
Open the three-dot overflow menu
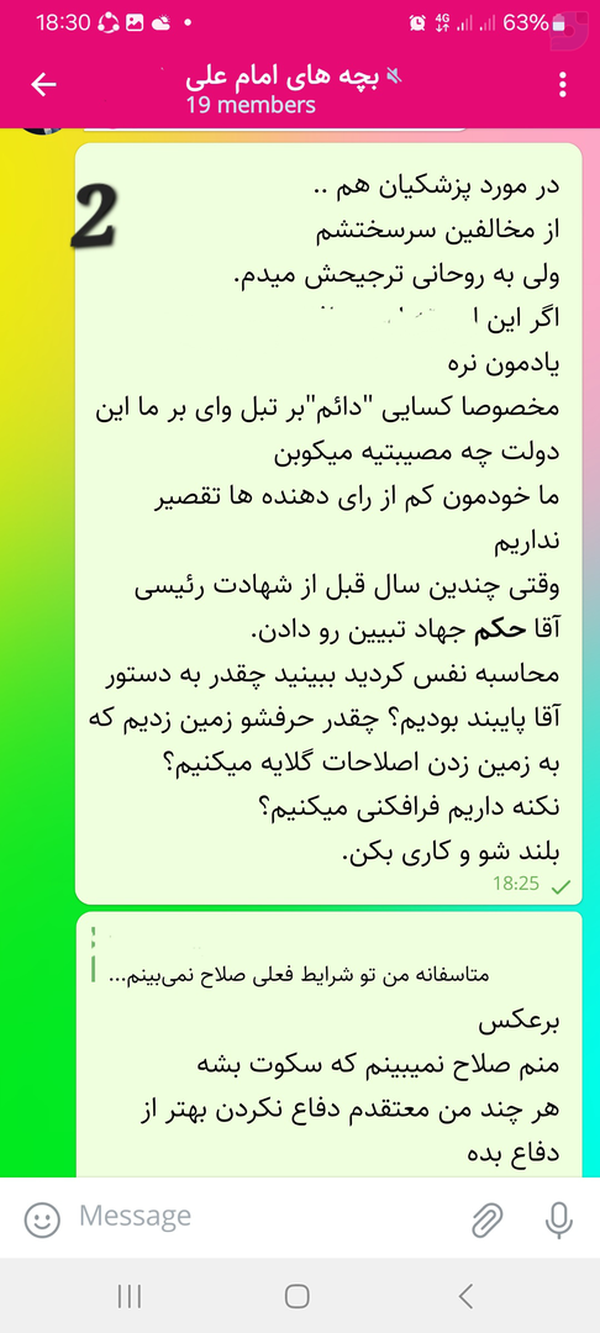pyautogui.click(x=564, y=85)
